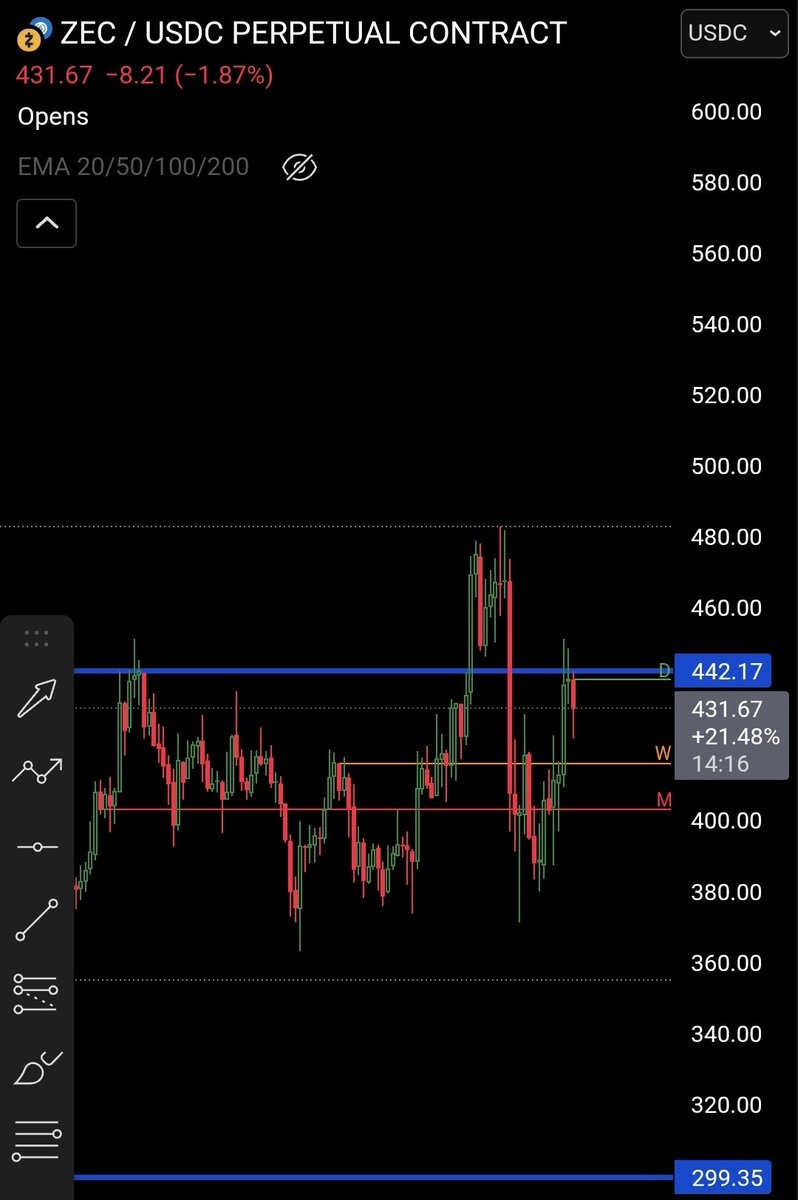This screenshot has width=798, height=1200.
Task: Choose the zigzag path drawing tool
Action: pos(38,771)
